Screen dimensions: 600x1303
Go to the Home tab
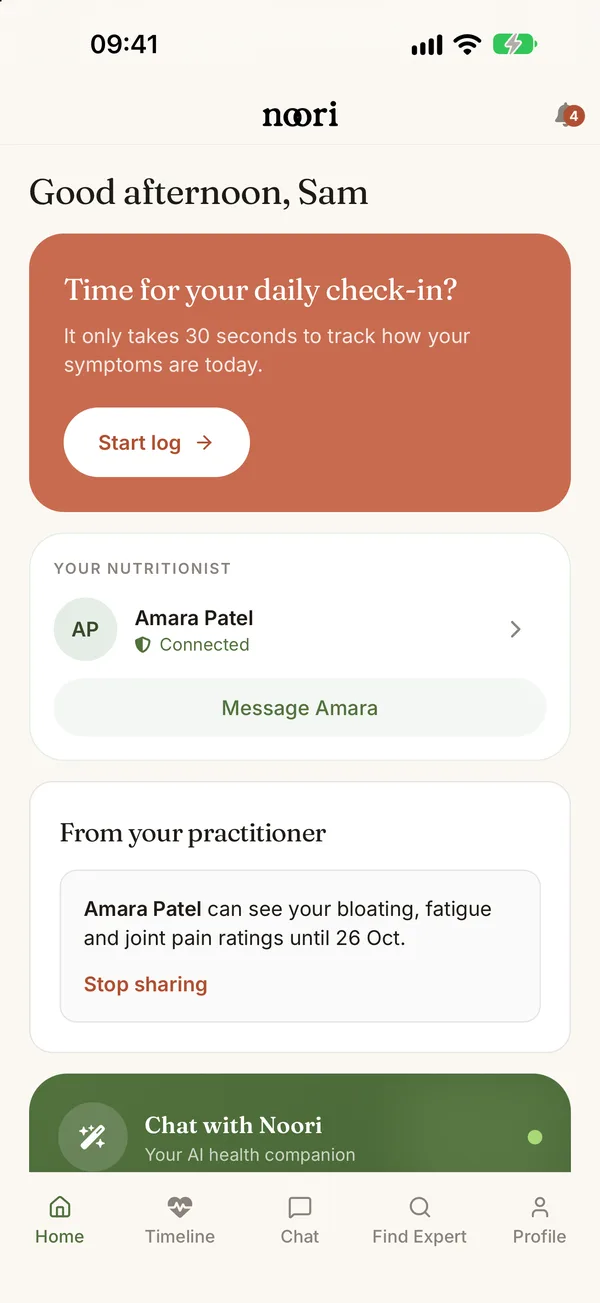pyautogui.click(x=60, y=1220)
